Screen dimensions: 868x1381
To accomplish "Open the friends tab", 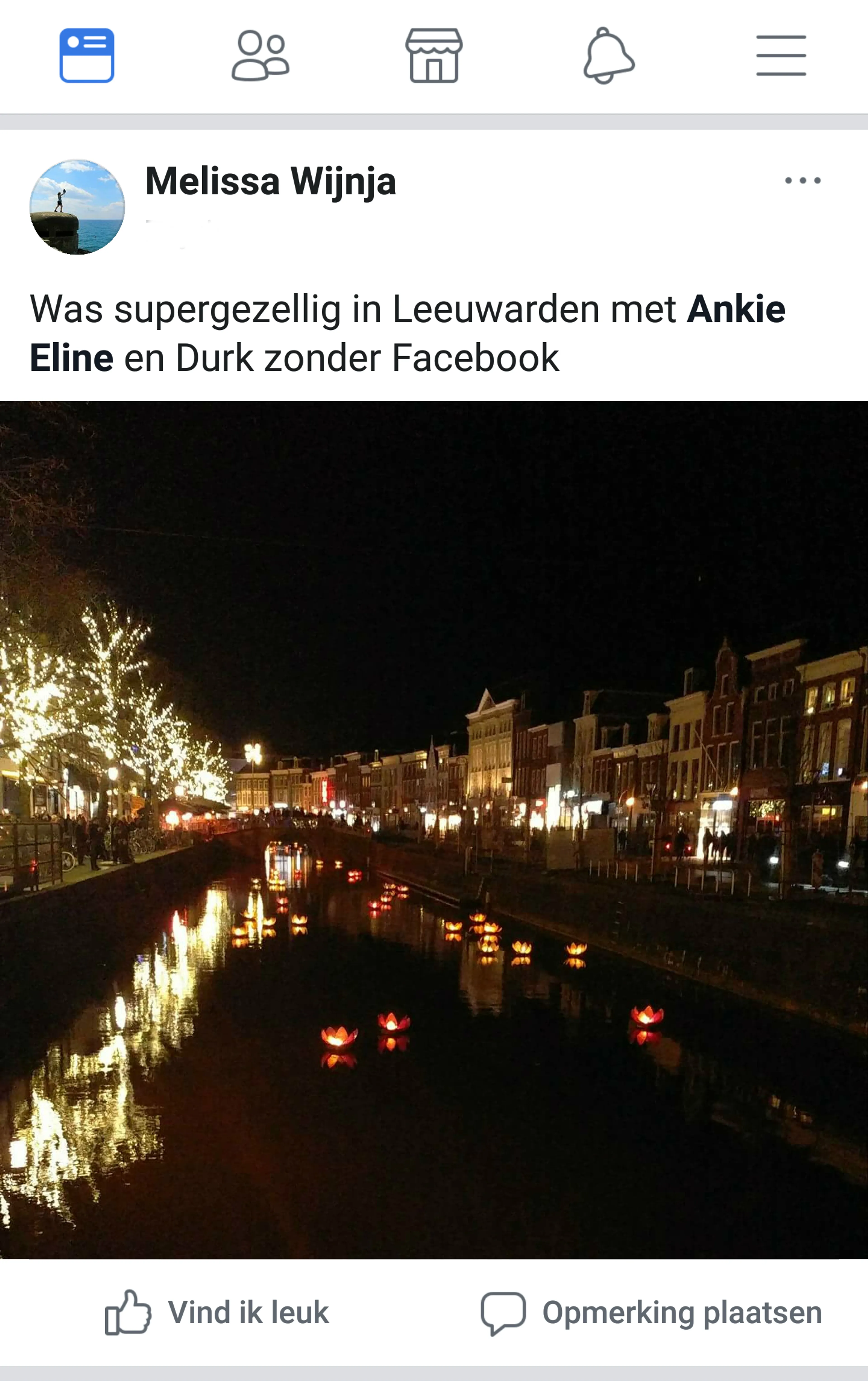I will coord(260,56).
